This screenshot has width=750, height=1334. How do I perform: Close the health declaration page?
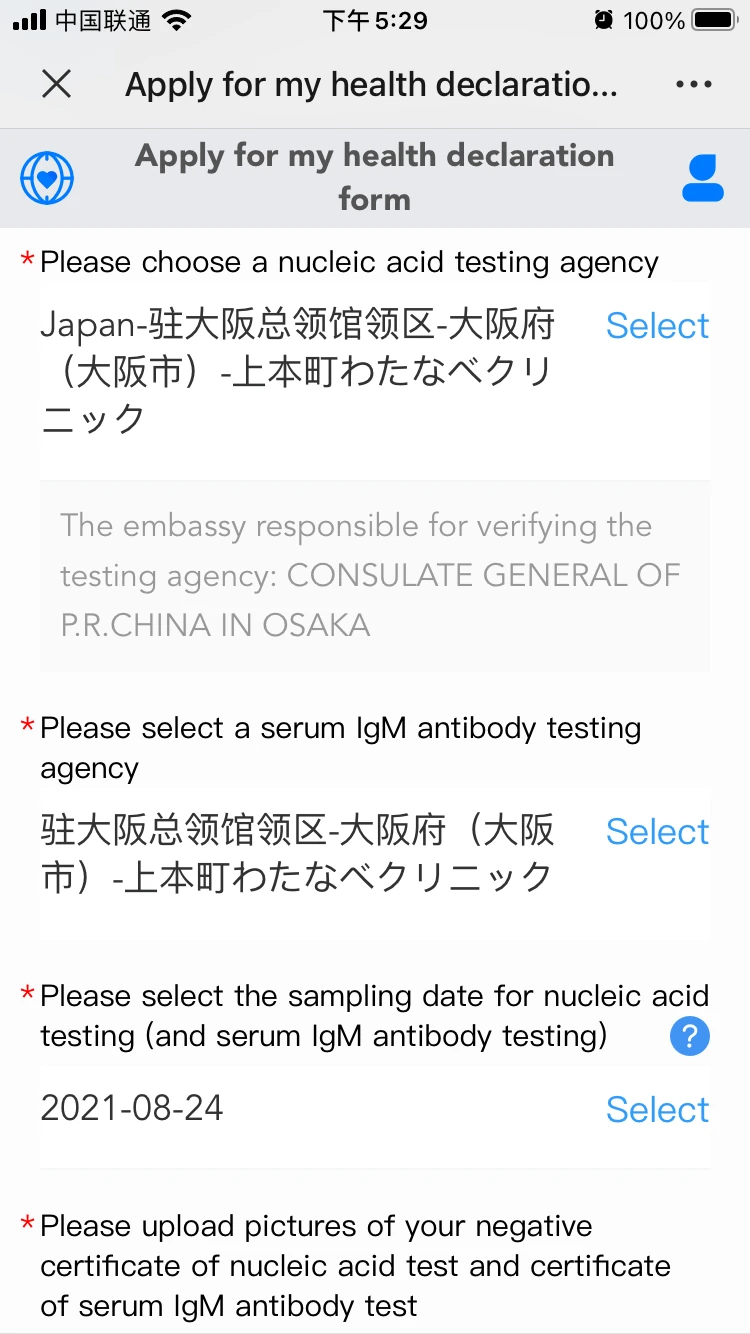click(57, 85)
